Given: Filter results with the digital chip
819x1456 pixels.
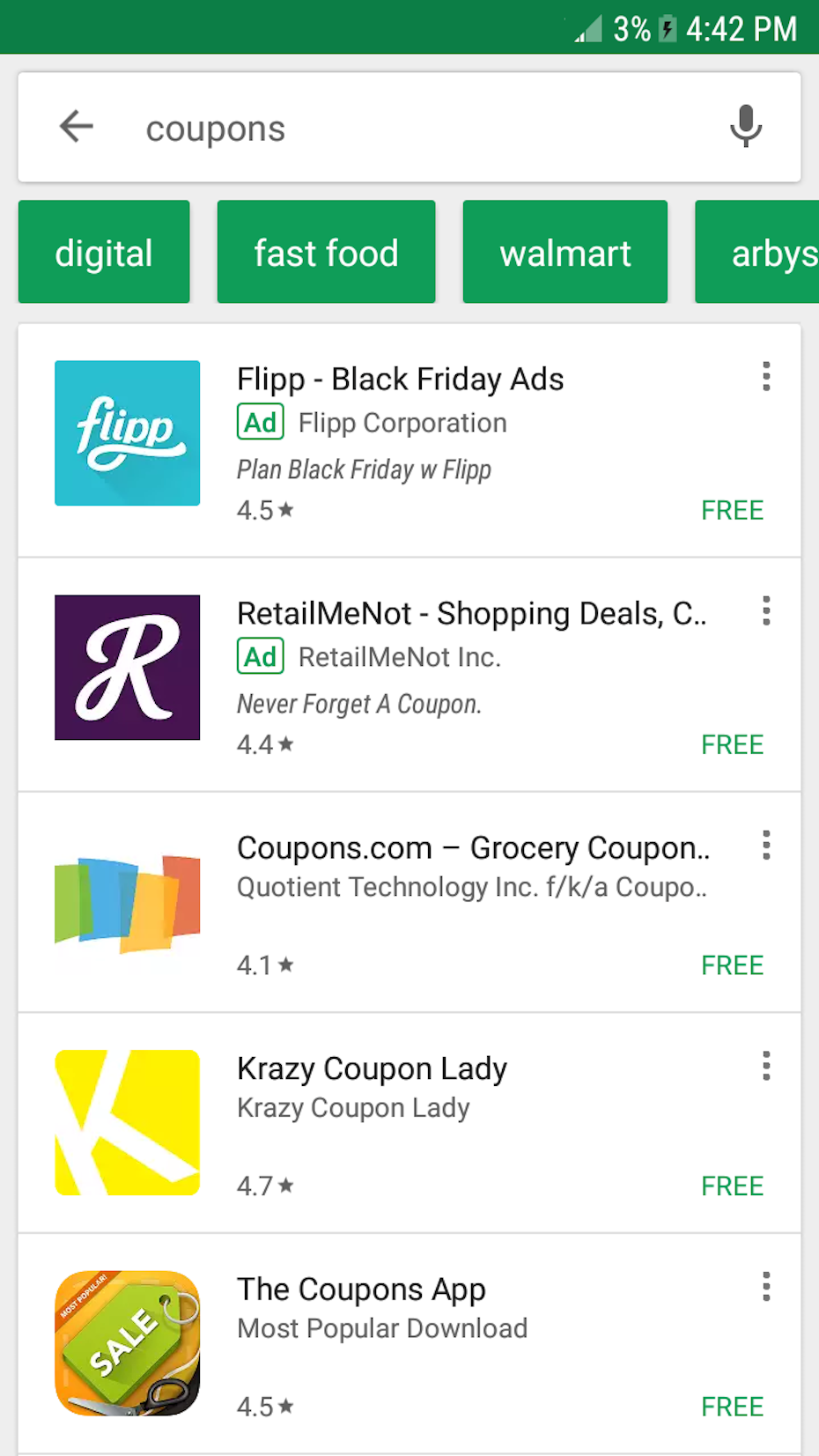Looking at the screenshot, I should click(104, 253).
